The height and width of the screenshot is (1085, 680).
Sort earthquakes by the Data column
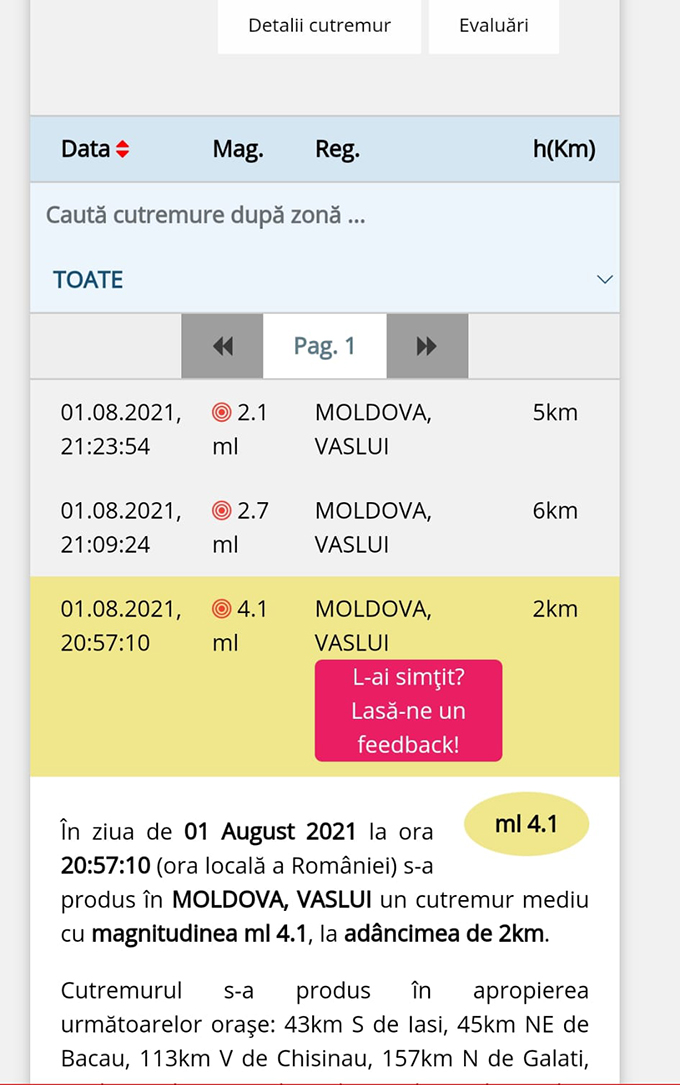point(95,149)
